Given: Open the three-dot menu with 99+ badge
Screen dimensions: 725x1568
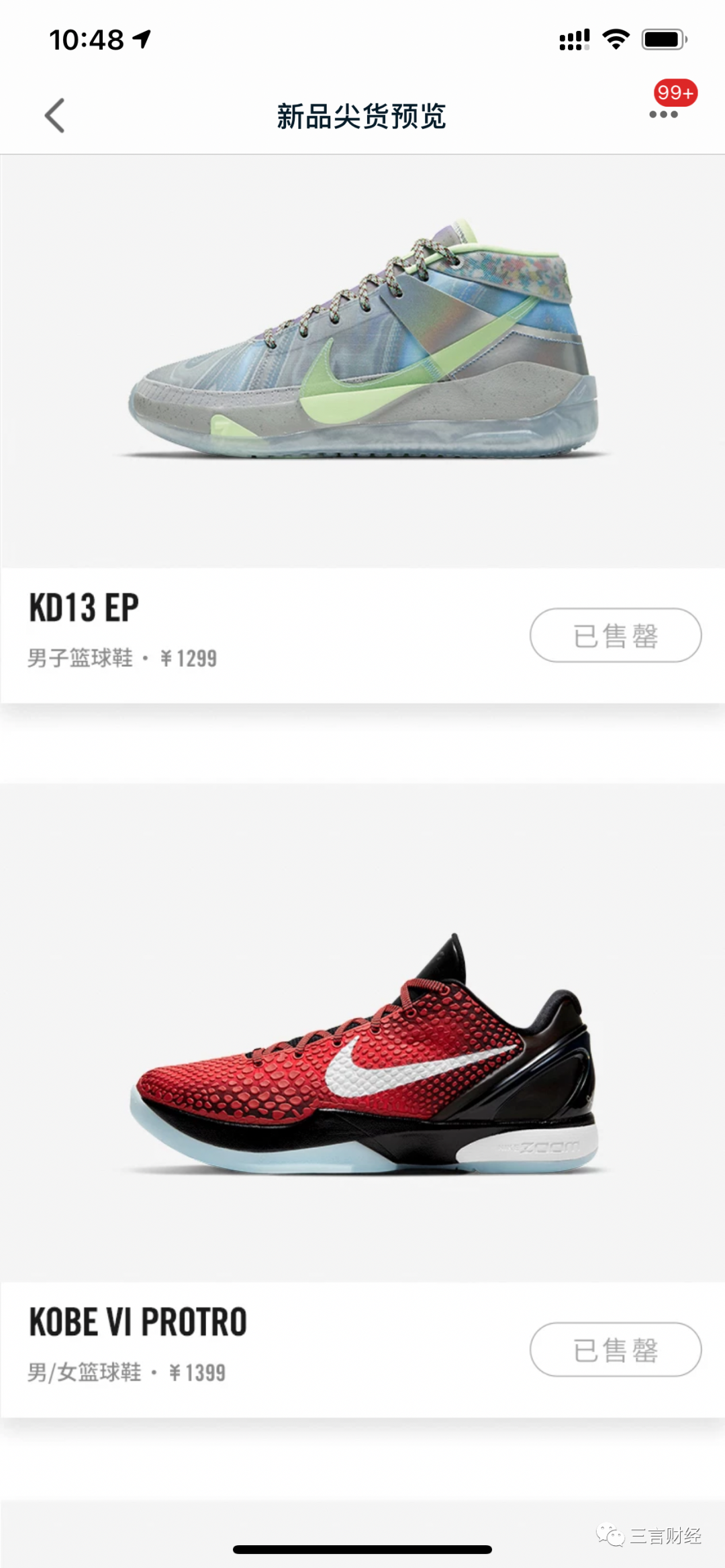Looking at the screenshot, I should [663, 114].
